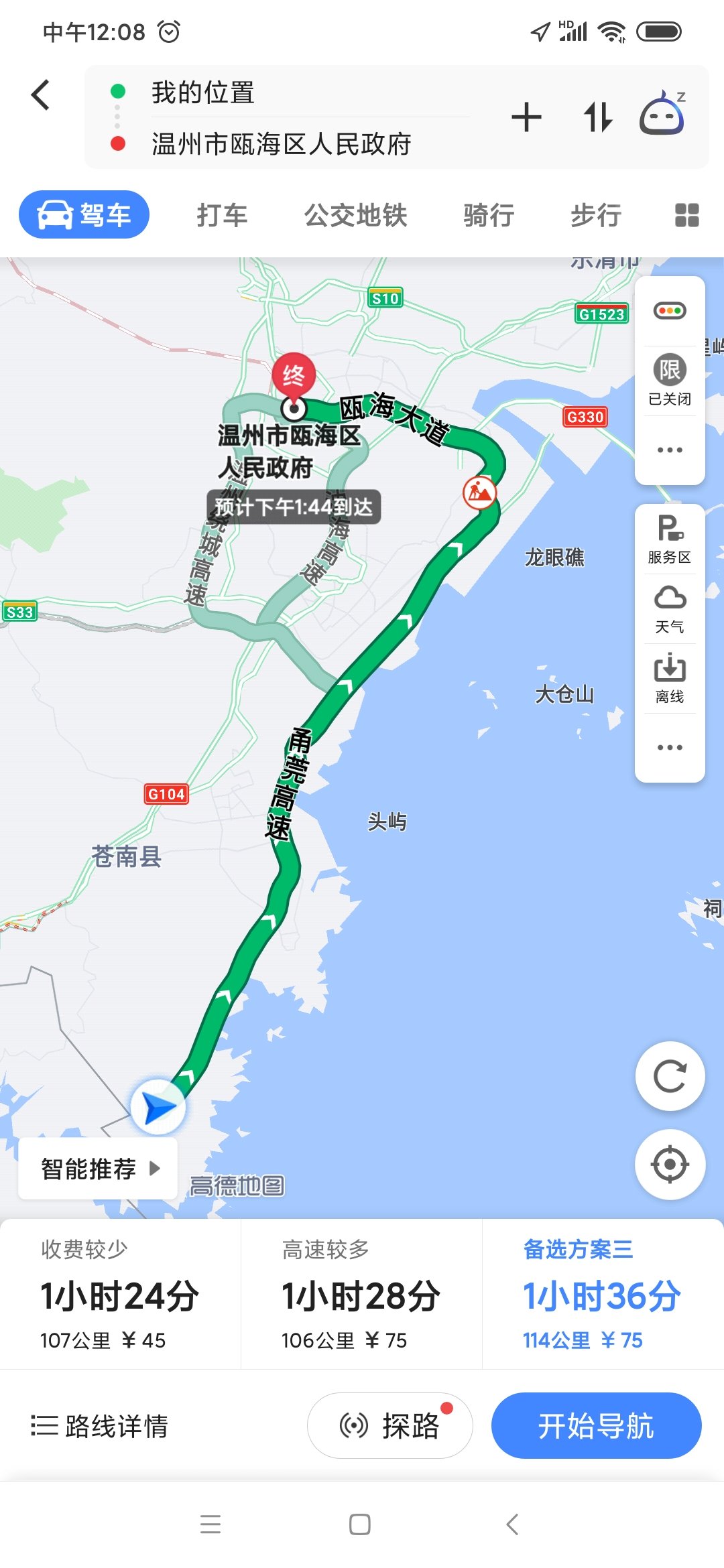Open more travel modes grid
Screen dimensions: 724x1568
pos(686,215)
